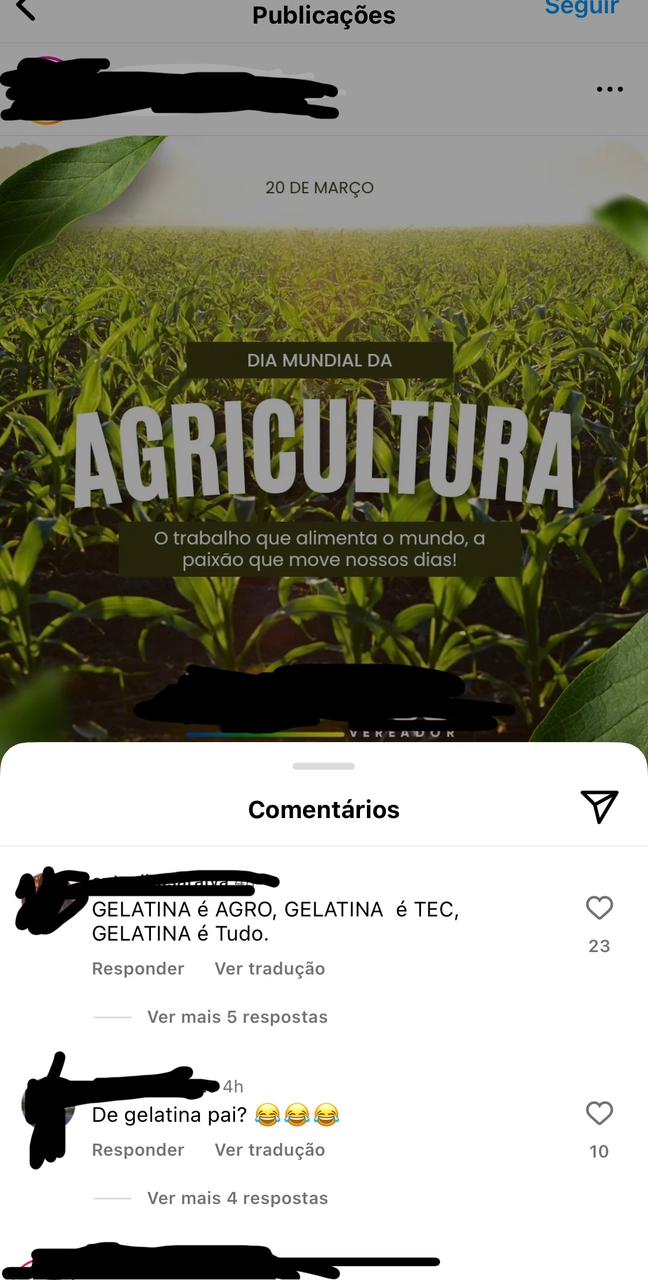This screenshot has width=648, height=1280.
Task: Reply to the 'GELATINA é AGRO' comment
Action: tap(138, 969)
